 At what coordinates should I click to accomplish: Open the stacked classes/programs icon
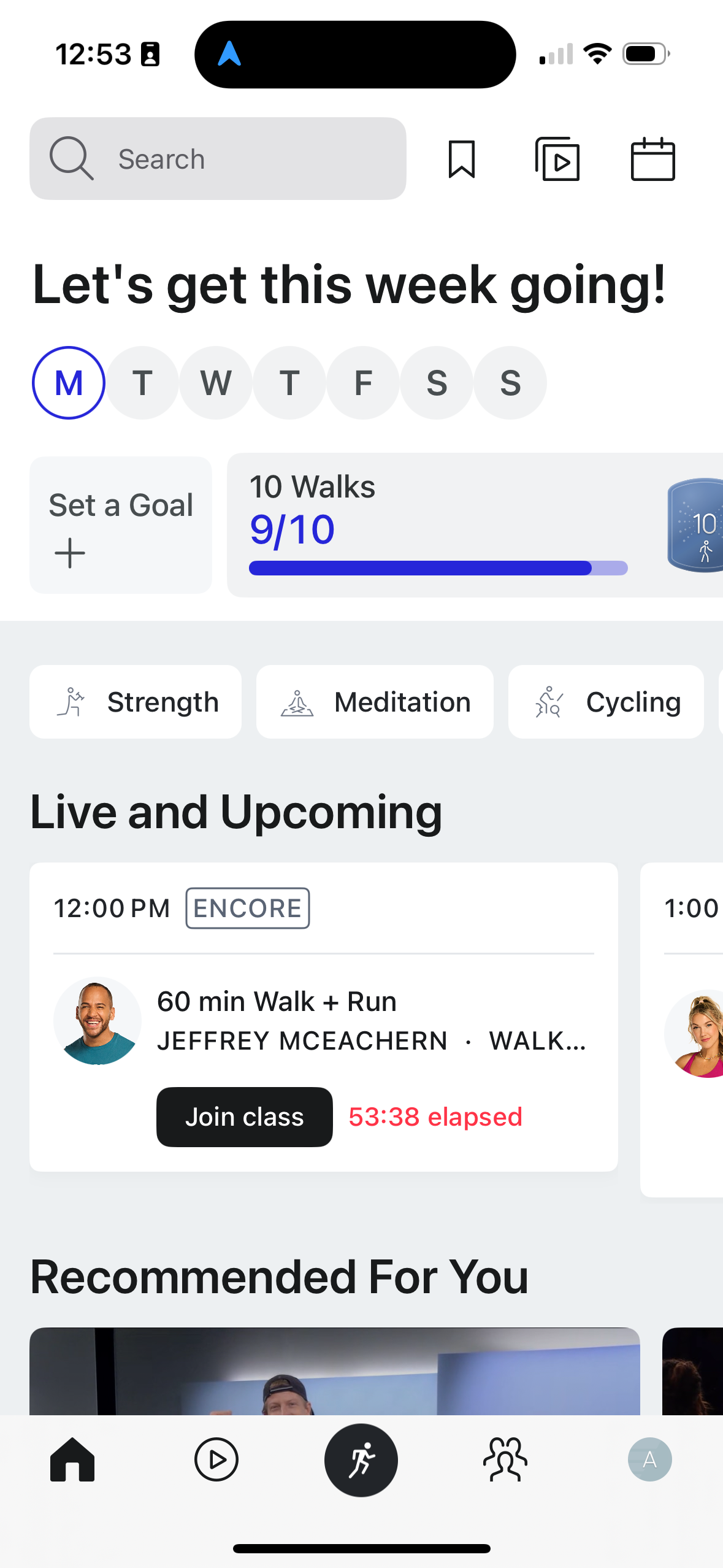pos(557,159)
